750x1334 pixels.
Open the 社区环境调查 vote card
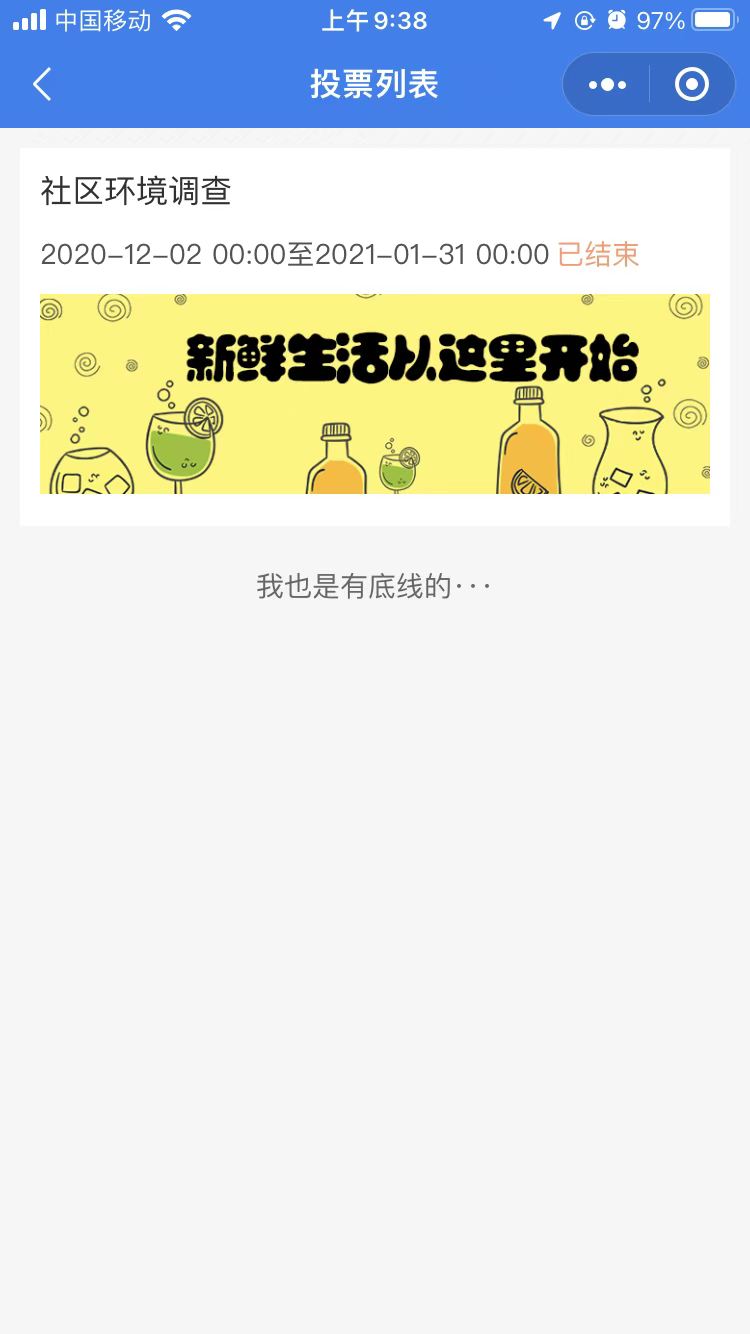tap(374, 336)
